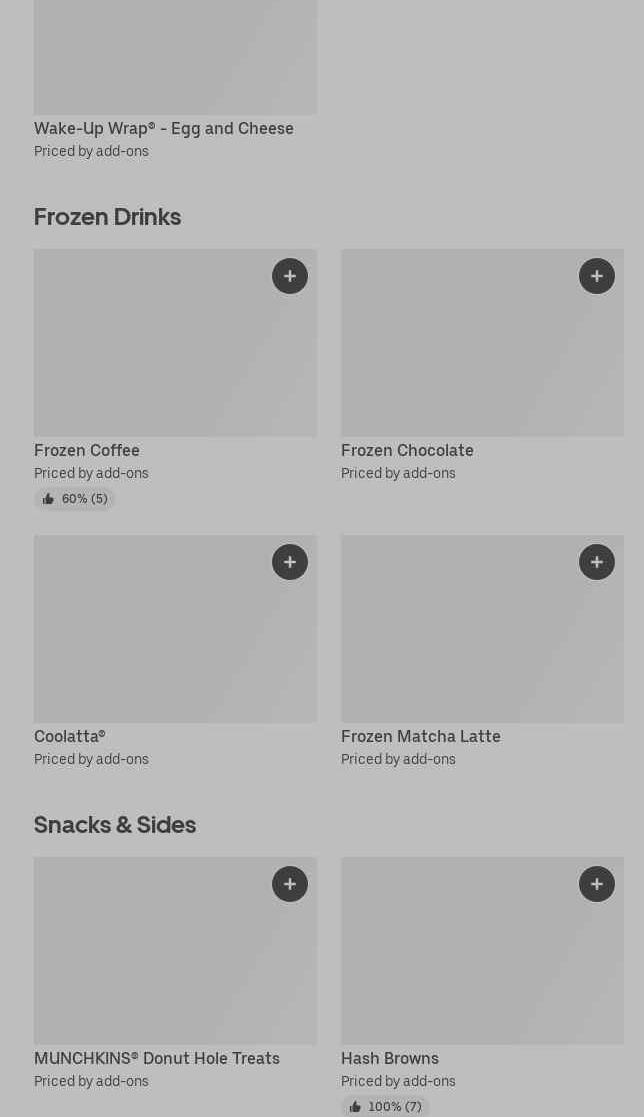644x1117 pixels.
Task: Open the Wake-Up Wrap Egg and Cheese item
Action: (164, 128)
